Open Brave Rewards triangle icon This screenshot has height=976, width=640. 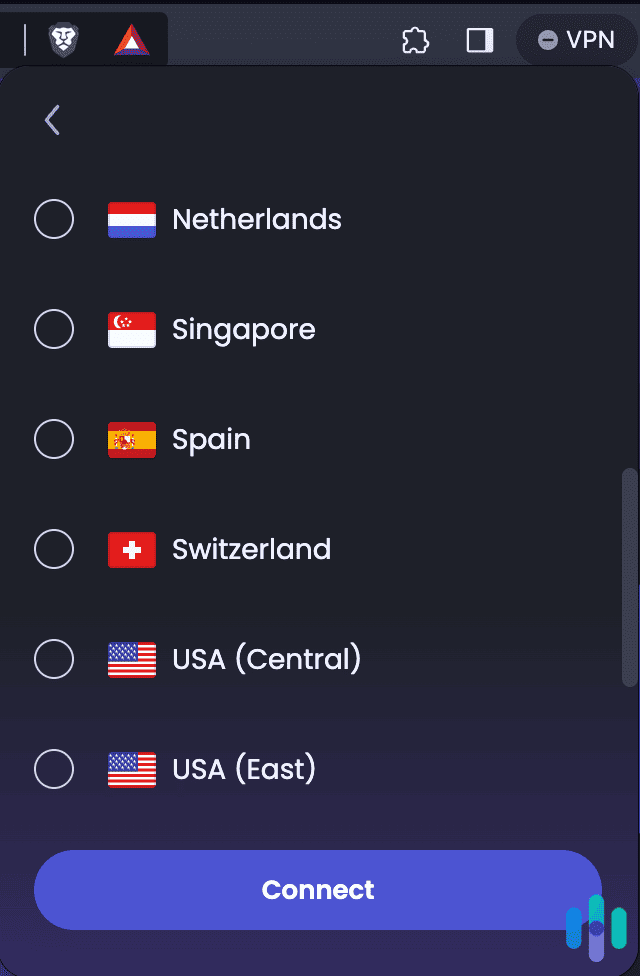coord(131,40)
